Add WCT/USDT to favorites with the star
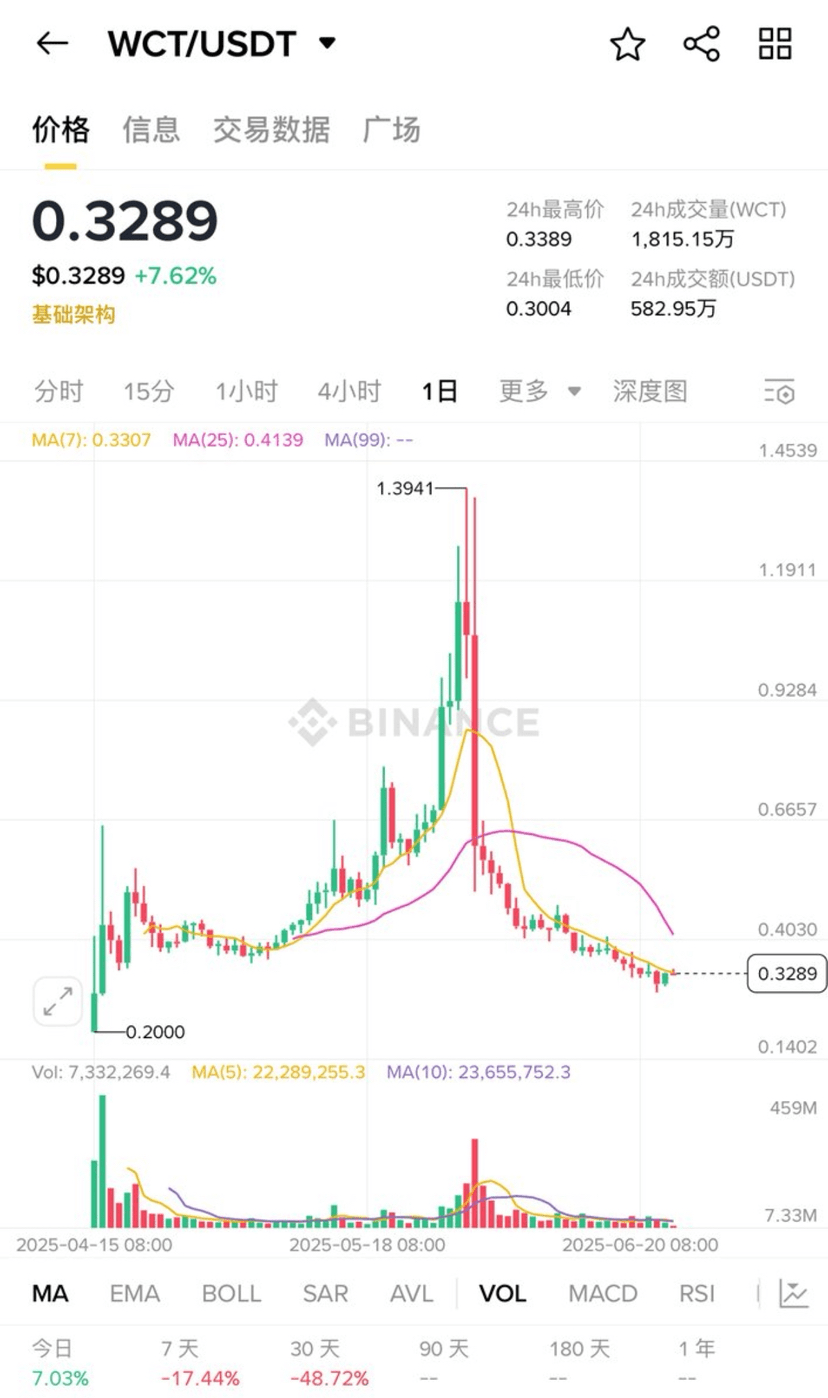The width and height of the screenshot is (828, 1398). pos(628,44)
